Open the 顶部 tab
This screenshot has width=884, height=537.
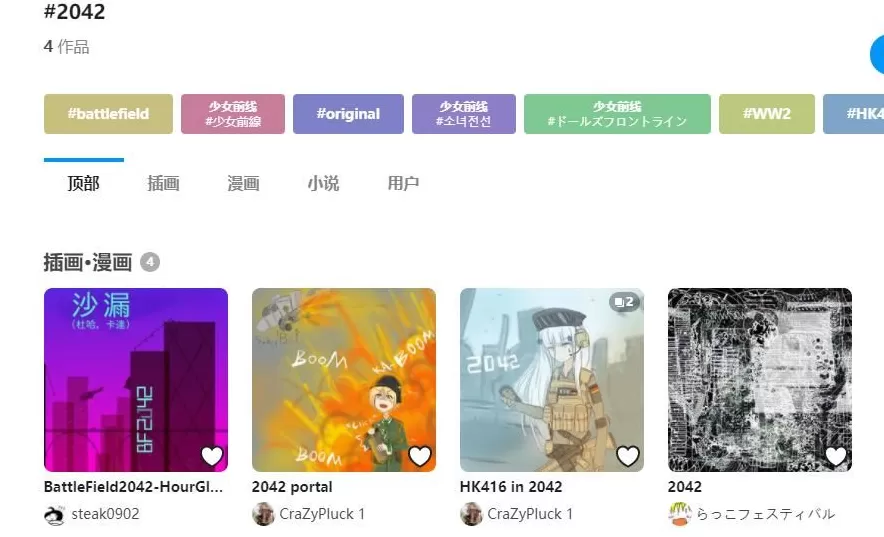83,184
